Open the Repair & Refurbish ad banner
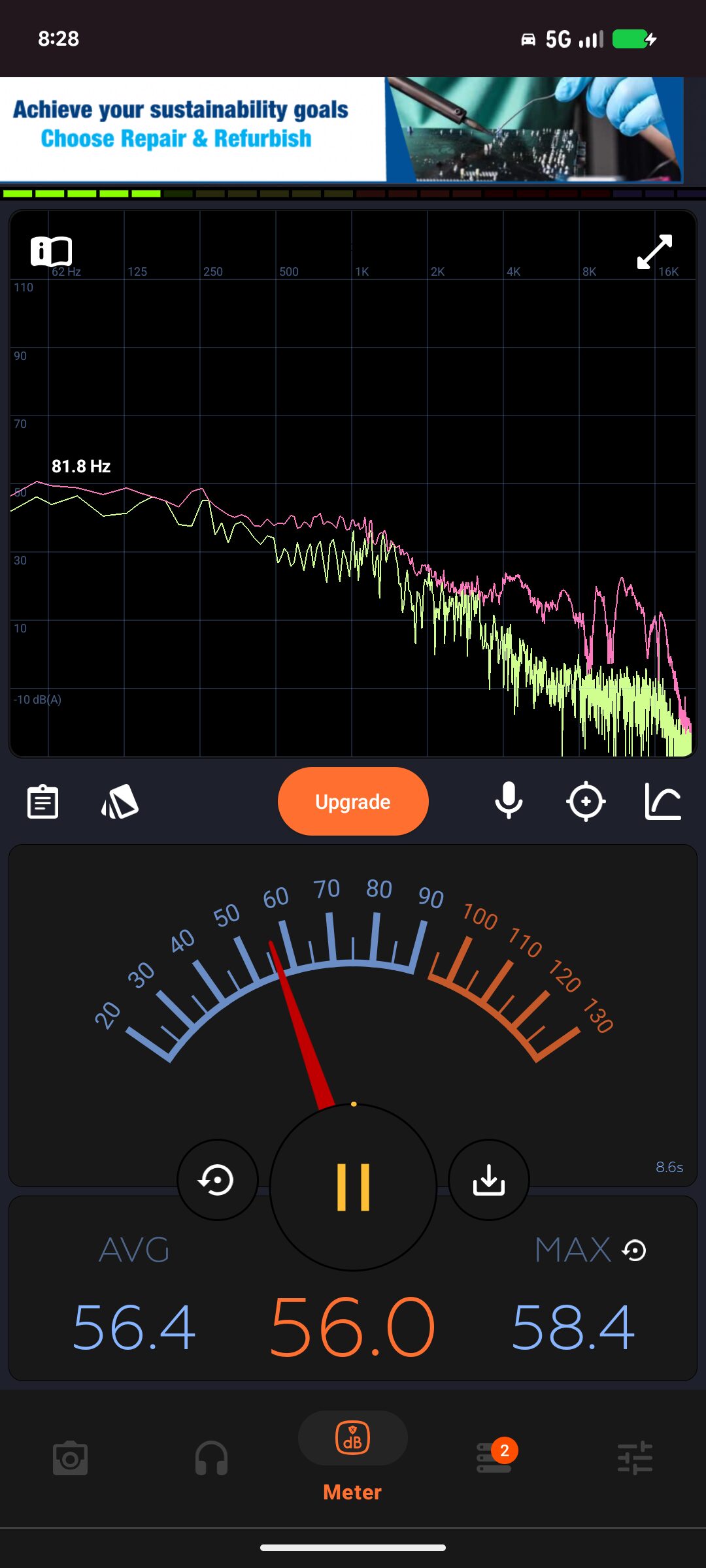The image size is (706, 1568). click(340, 129)
